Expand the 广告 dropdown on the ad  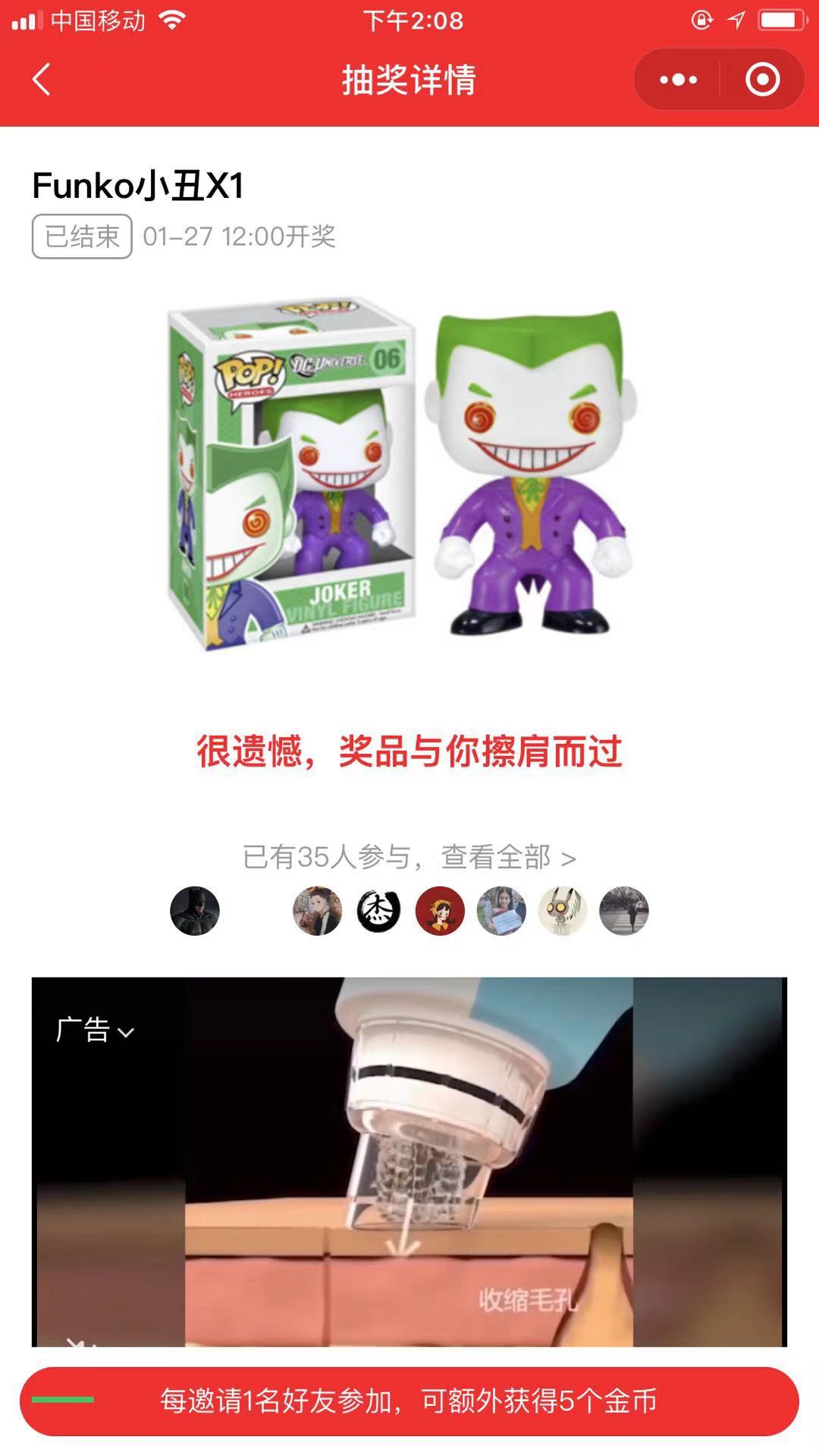click(x=95, y=1031)
